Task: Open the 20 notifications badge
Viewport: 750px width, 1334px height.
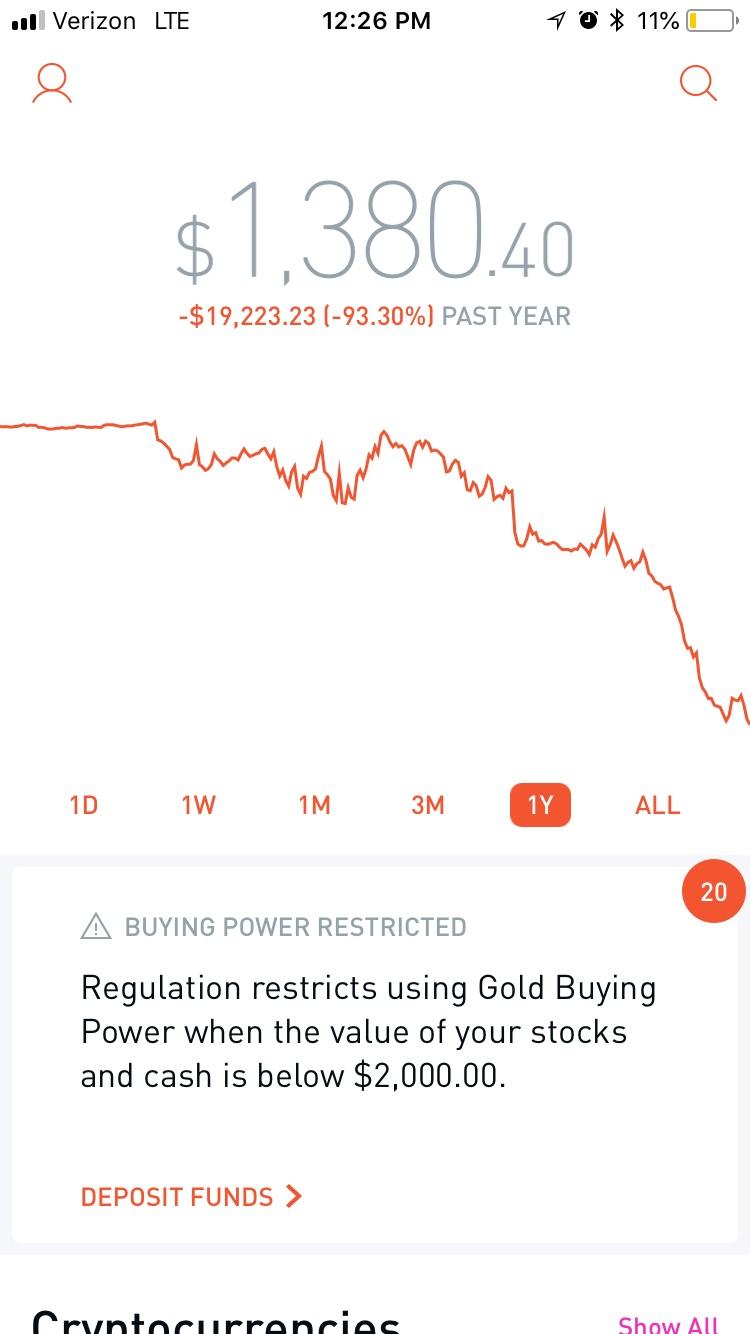Action: [x=713, y=891]
